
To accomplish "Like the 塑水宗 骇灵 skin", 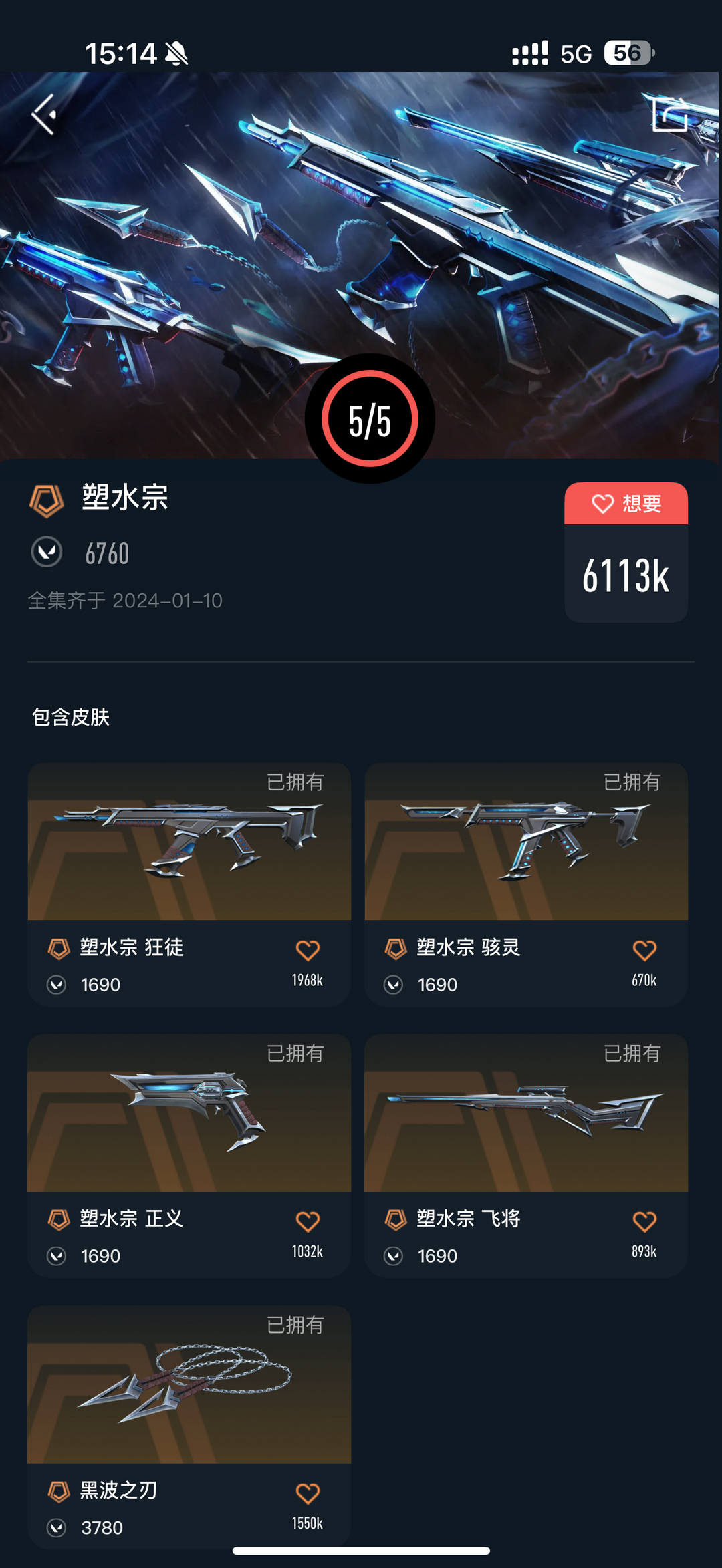I will click(x=644, y=950).
